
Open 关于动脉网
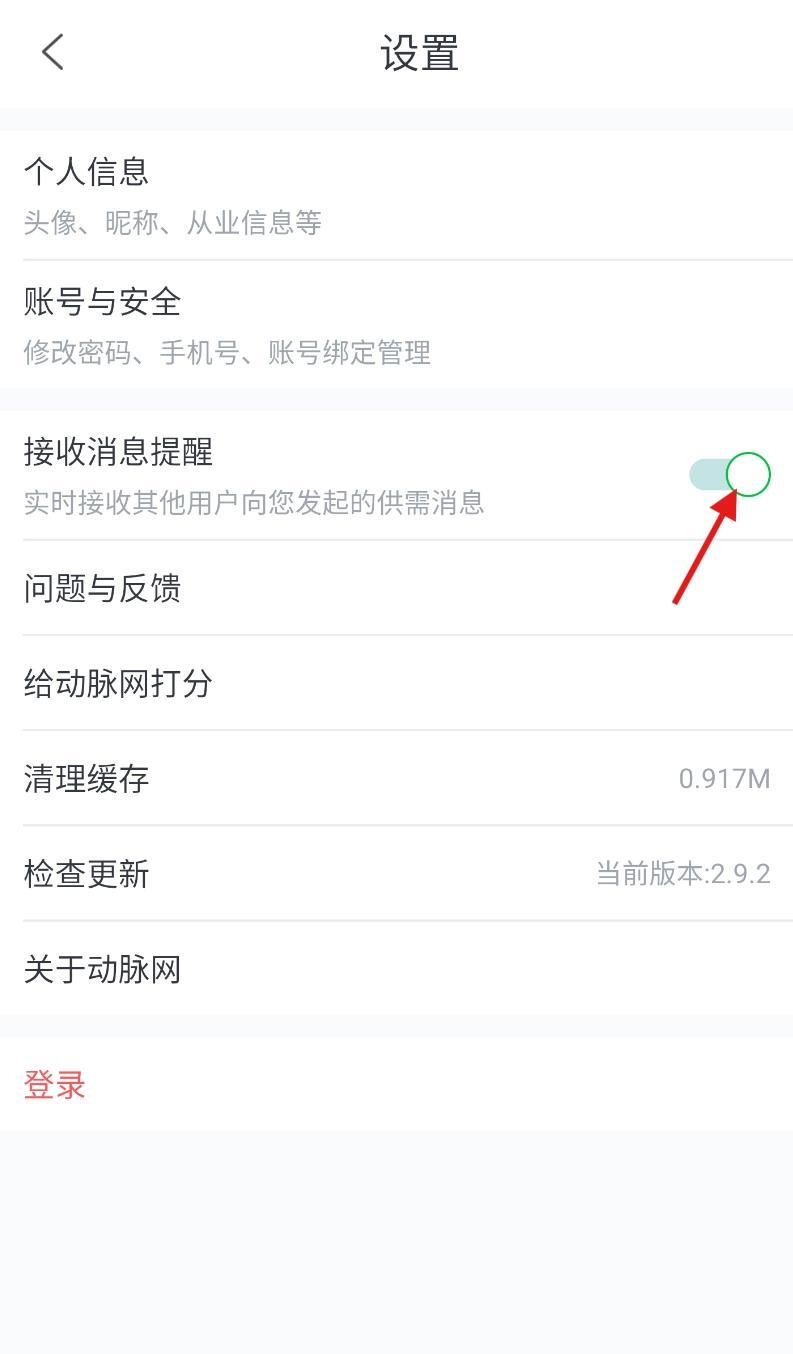click(396, 969)
